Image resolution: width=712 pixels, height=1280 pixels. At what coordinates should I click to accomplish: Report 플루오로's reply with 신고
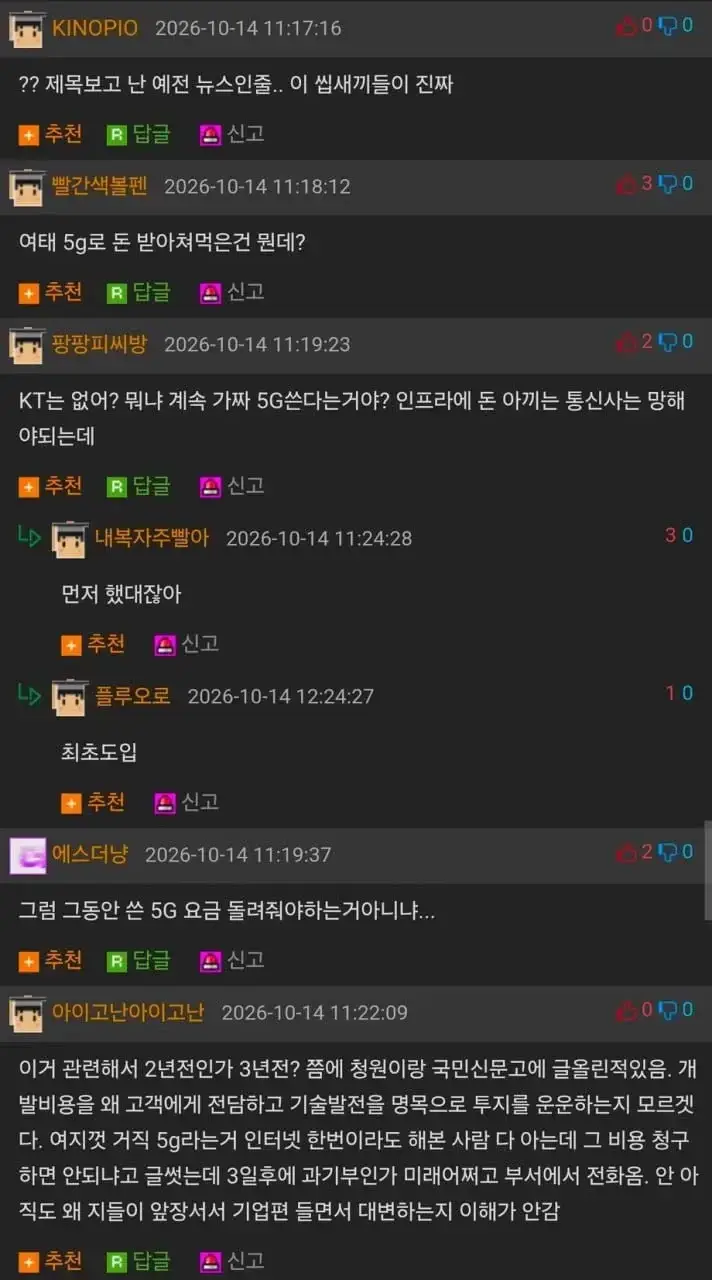[x=186, y=803]
